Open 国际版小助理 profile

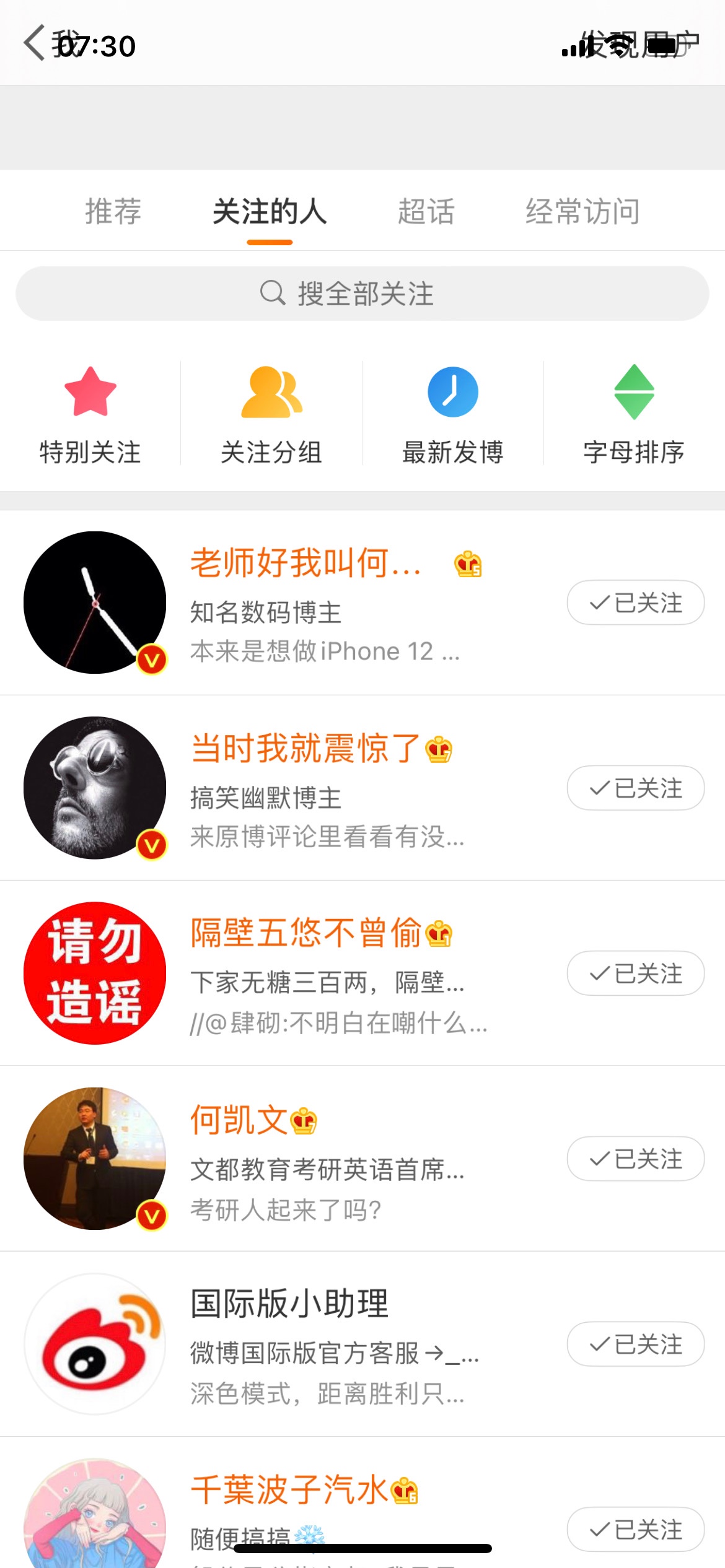[x=289, y=1304]
